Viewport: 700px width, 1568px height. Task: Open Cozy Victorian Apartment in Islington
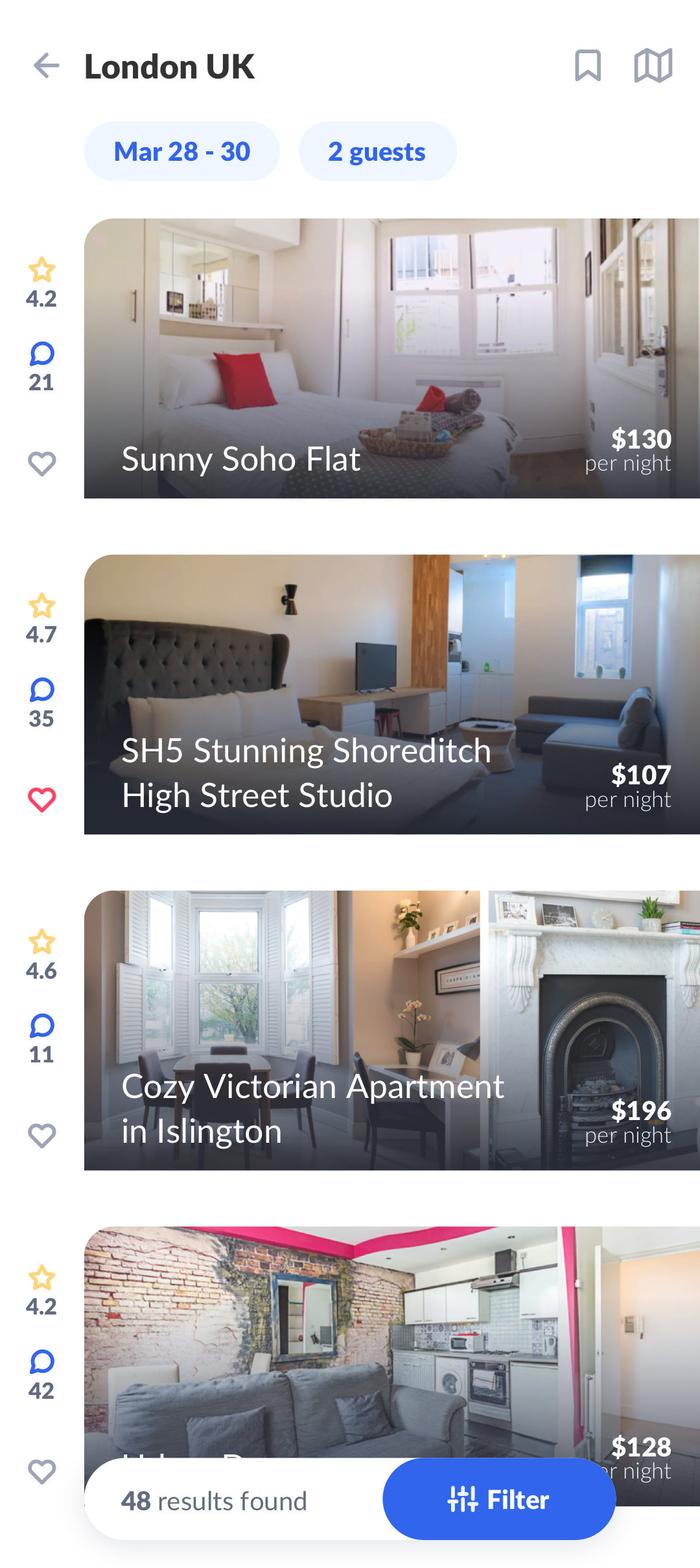392,1030
